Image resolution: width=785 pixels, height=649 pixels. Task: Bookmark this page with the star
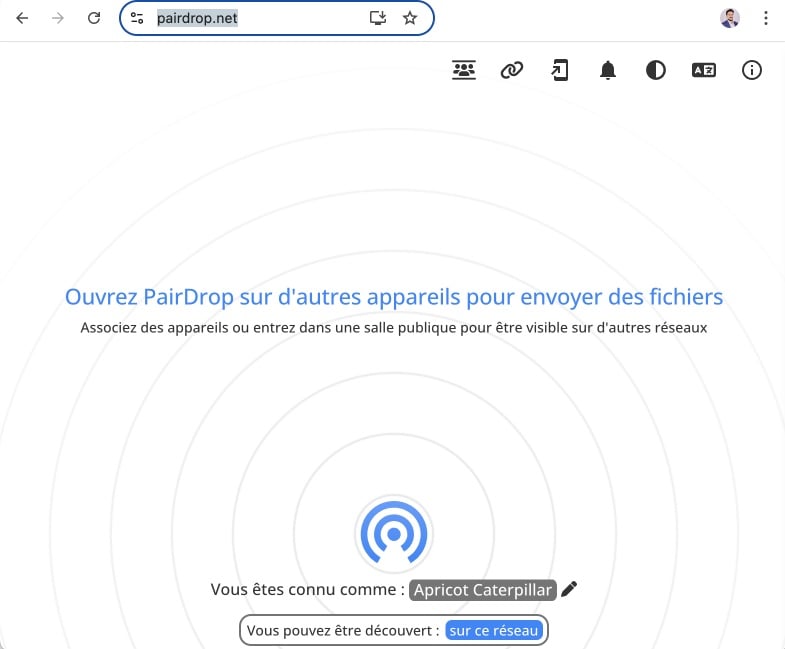pos(410,18)
